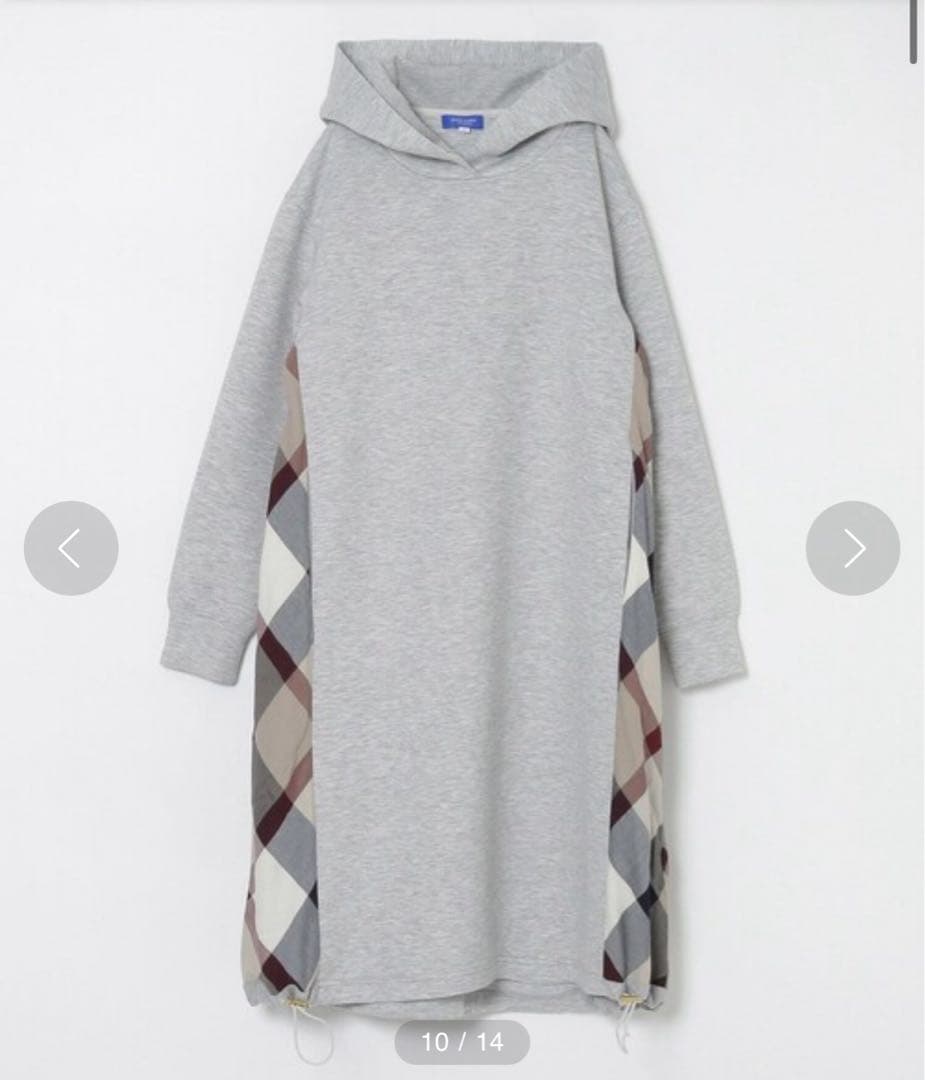This screenshot has width=925, height=1080.
Task: Go to the previous product image
Action: click(71, 548)
